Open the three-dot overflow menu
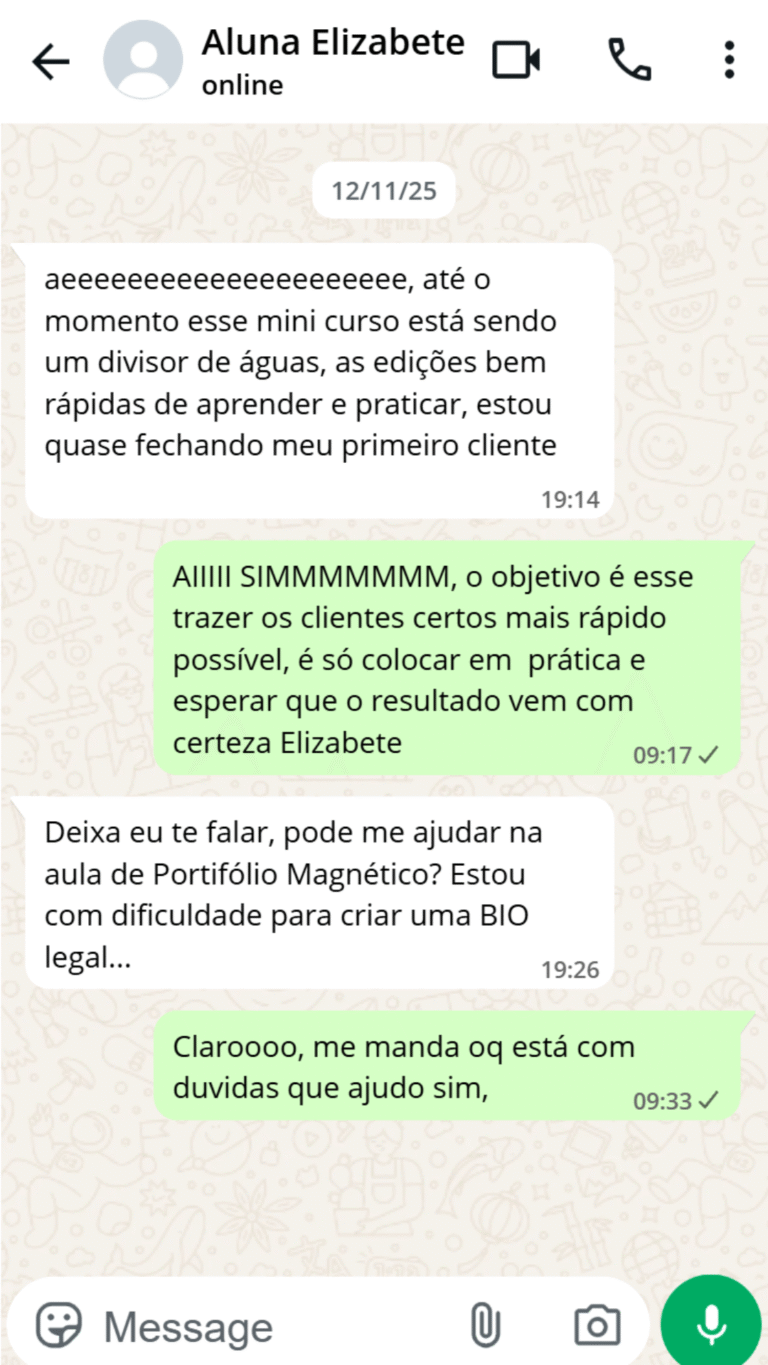 point(730,60)
